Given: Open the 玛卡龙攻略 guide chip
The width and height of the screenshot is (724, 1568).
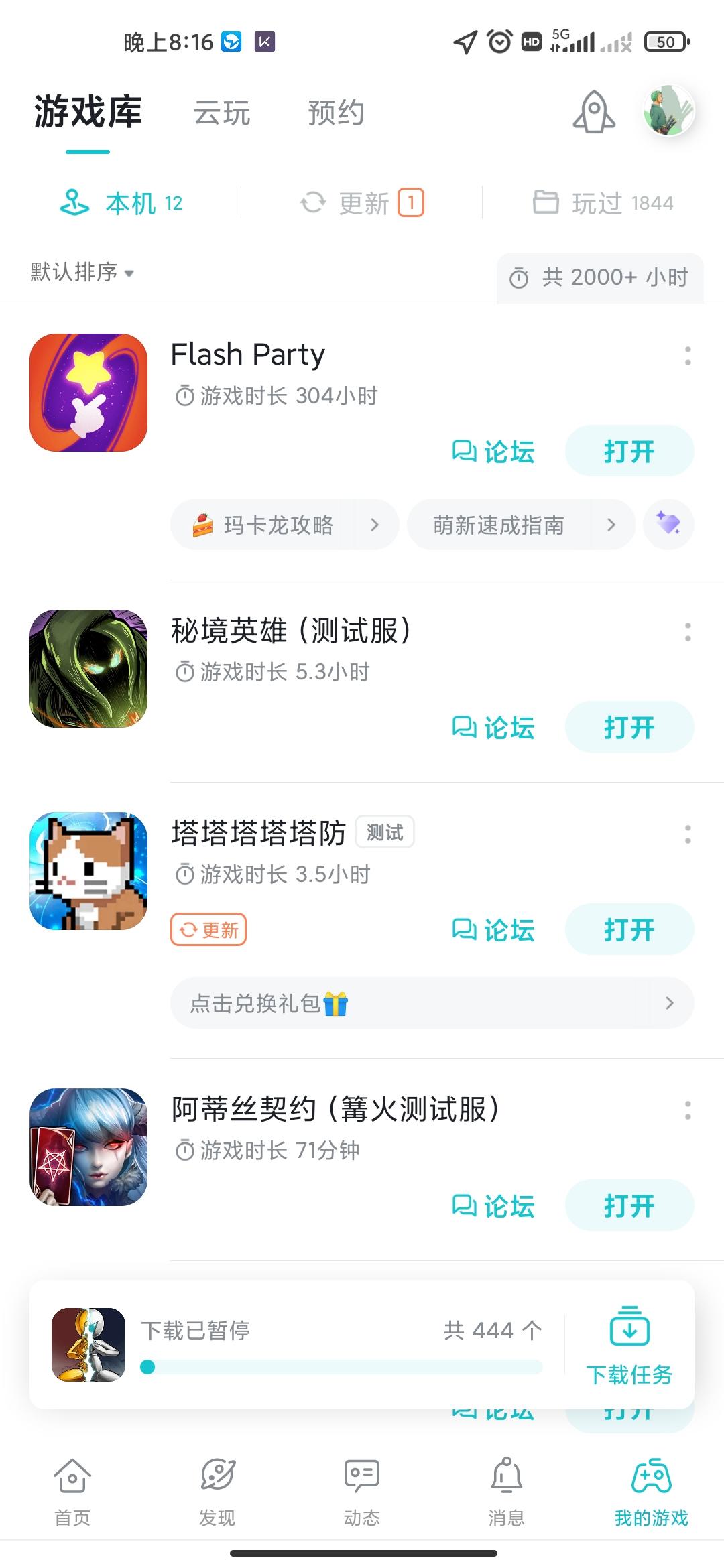Looking at the screenshot, I should coord(284,525).
